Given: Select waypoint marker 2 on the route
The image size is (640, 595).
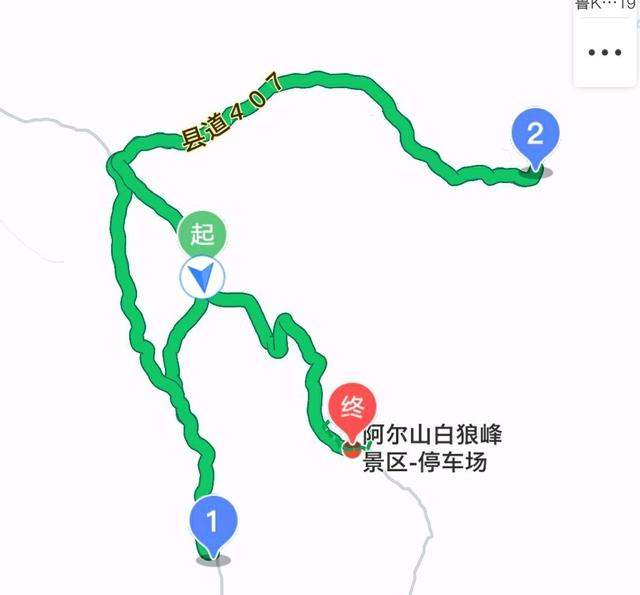Looking at the screenshot, I should tap(535, 135).
